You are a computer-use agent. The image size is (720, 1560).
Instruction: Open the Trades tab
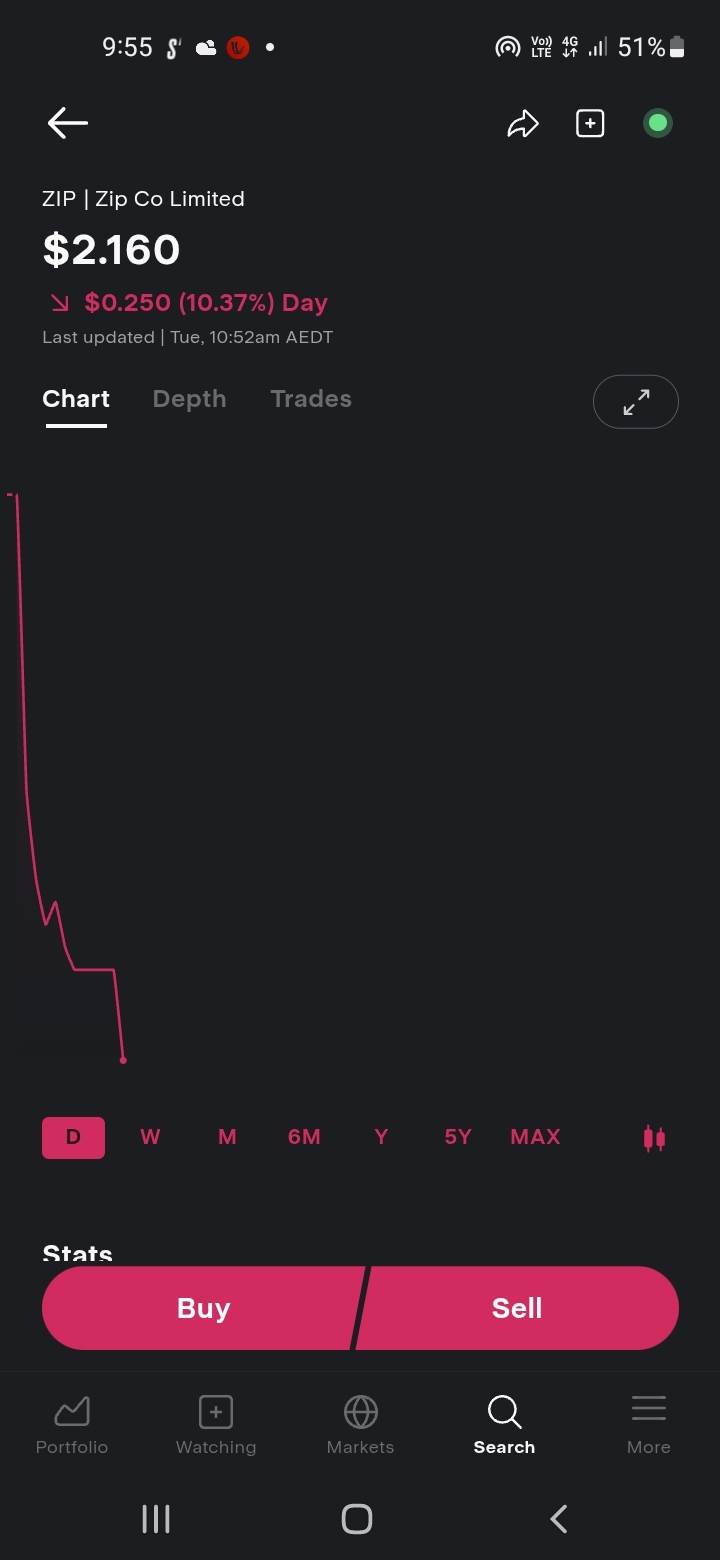pos(311,399)
